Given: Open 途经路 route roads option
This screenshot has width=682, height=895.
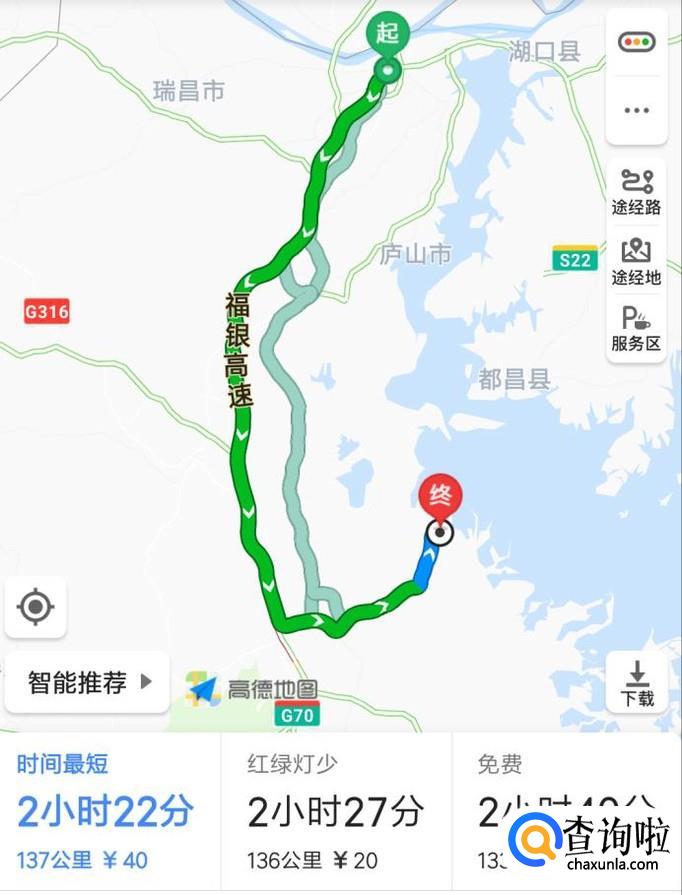Looking at the screenshot, I should coord(636,192).
